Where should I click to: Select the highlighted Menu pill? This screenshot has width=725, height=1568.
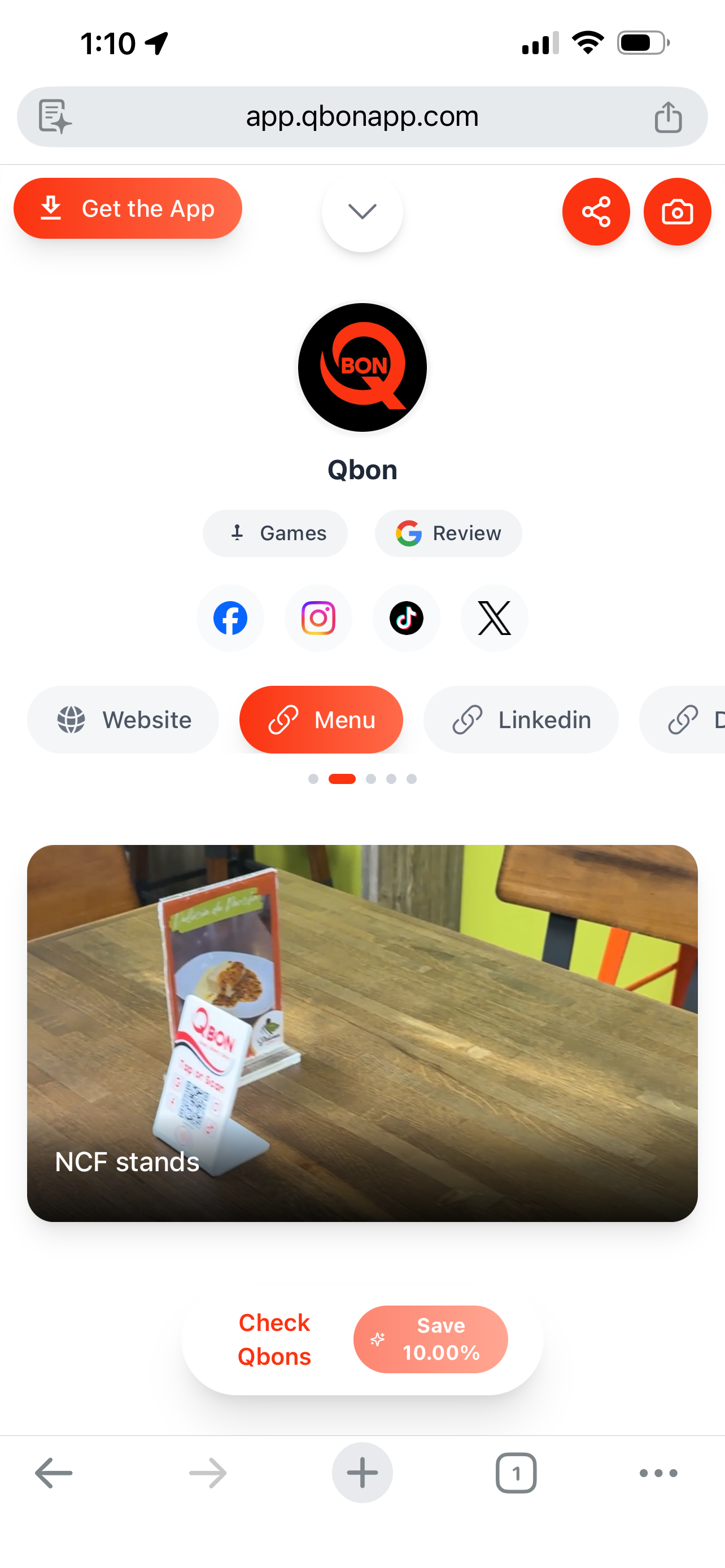tap(321, 720)
